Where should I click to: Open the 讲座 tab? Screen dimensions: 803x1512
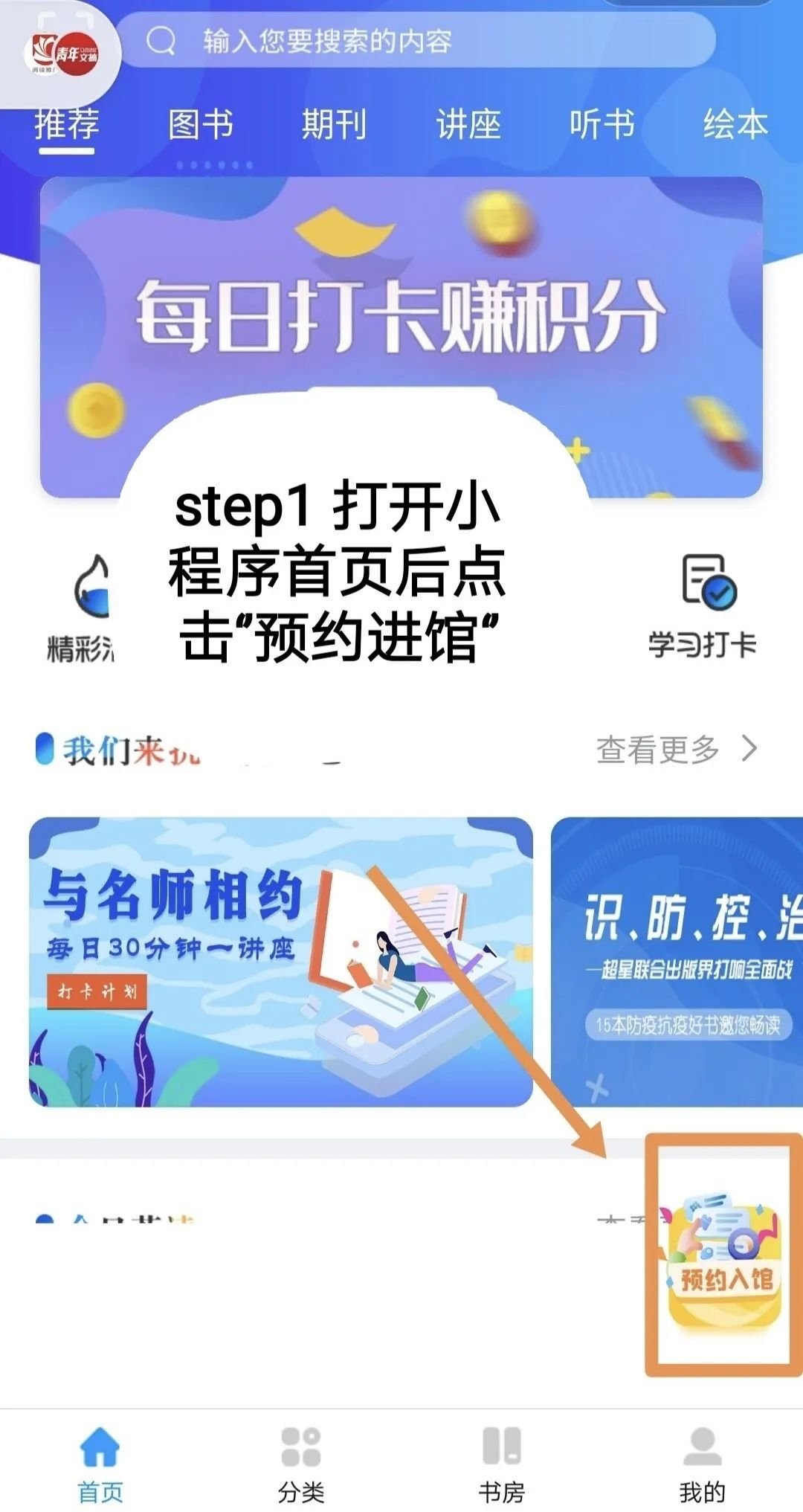pos(468,123)
